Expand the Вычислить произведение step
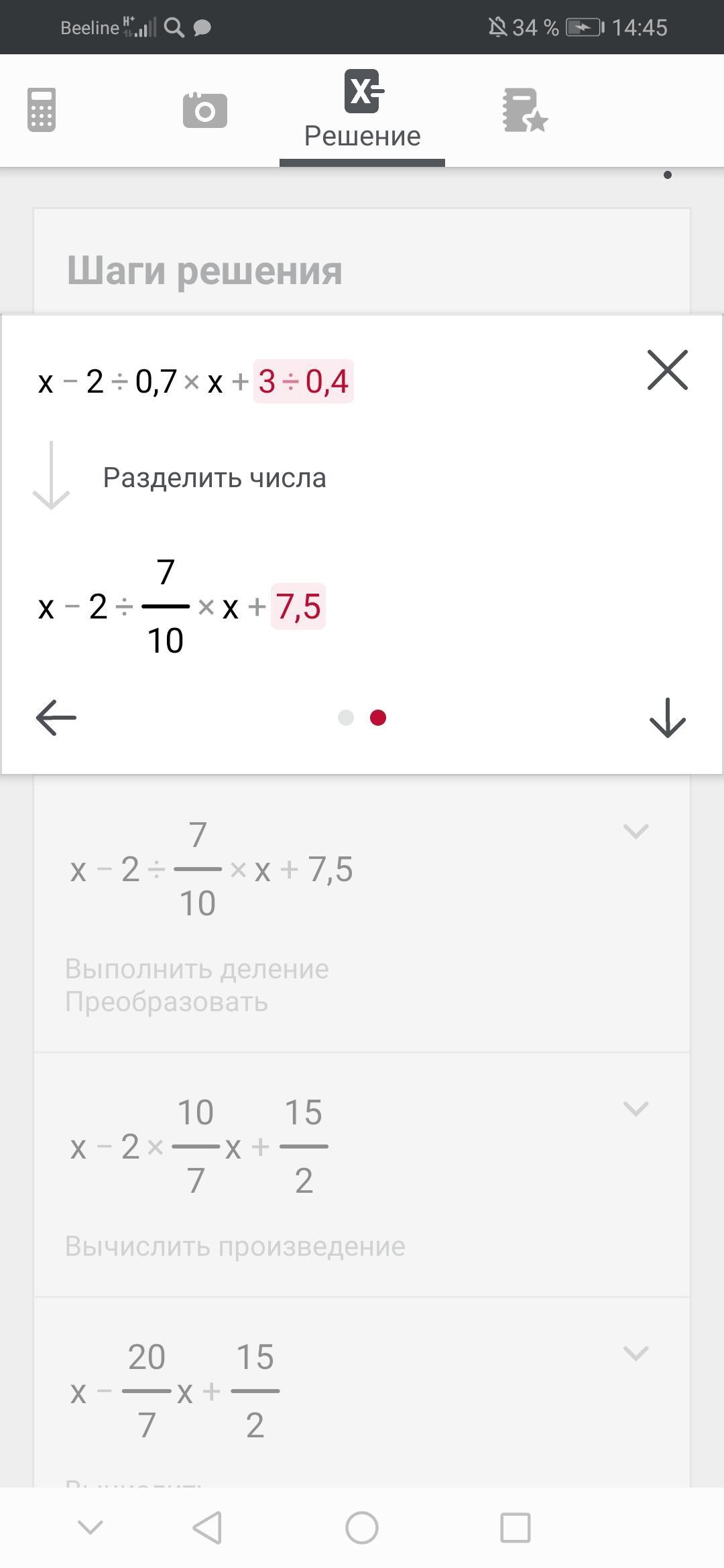Screen dimensions: 724x1568 click(636, 1109)
